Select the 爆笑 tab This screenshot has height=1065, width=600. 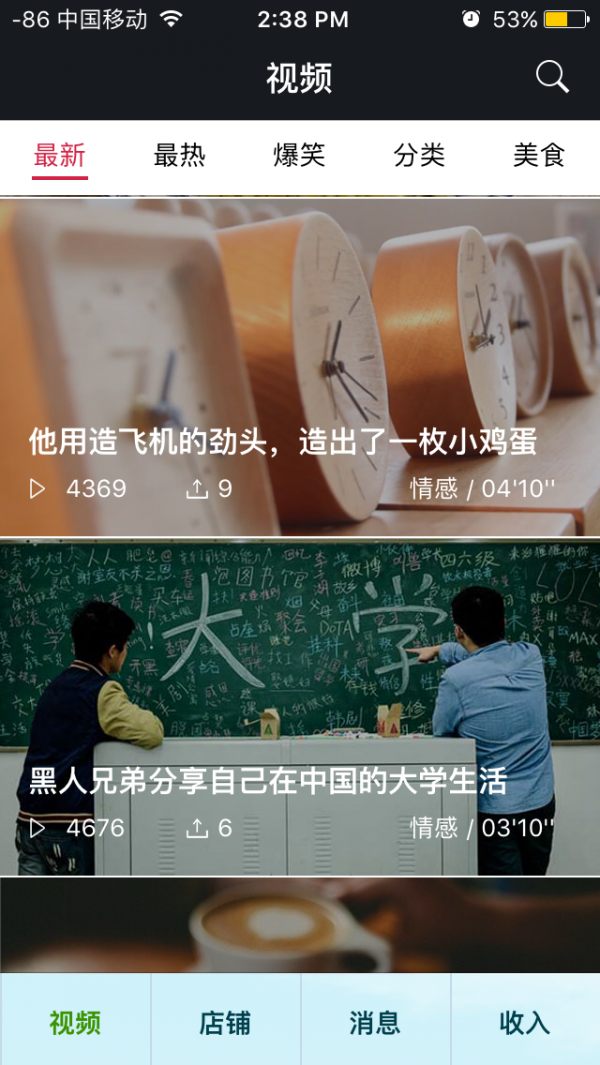(299, 156)
